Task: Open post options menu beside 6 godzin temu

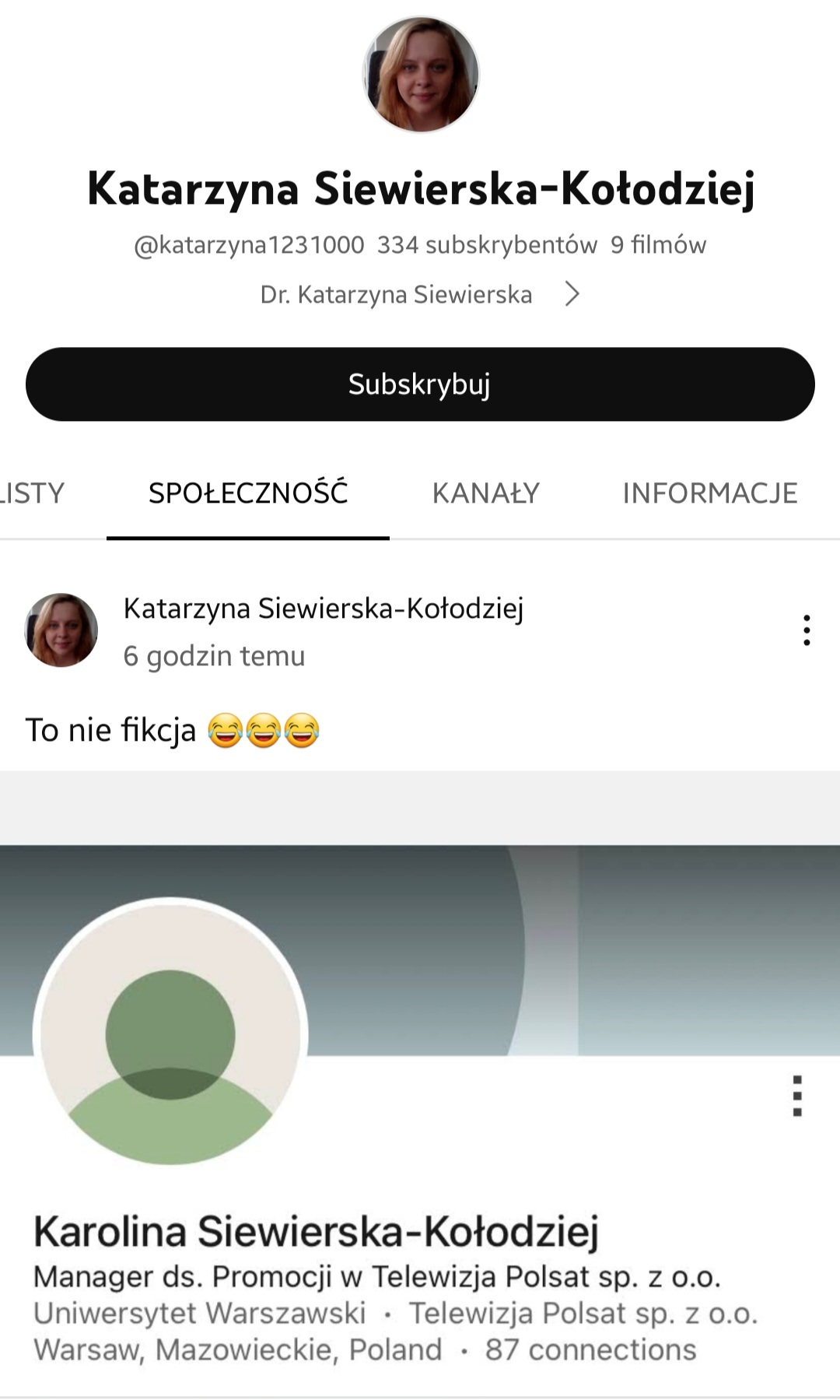Action: click(x=807, y=630)
